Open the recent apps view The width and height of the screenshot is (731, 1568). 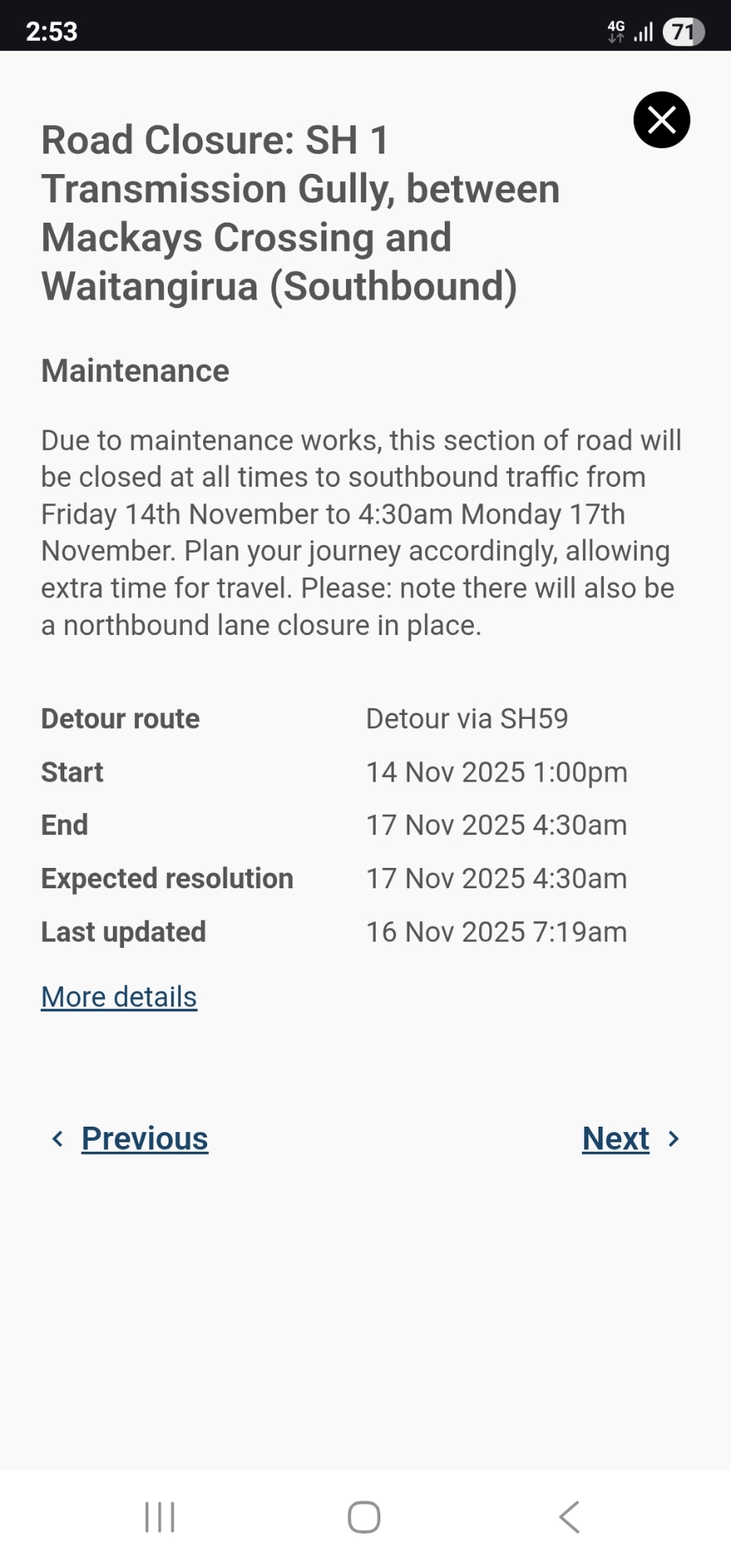[160, 1517]
